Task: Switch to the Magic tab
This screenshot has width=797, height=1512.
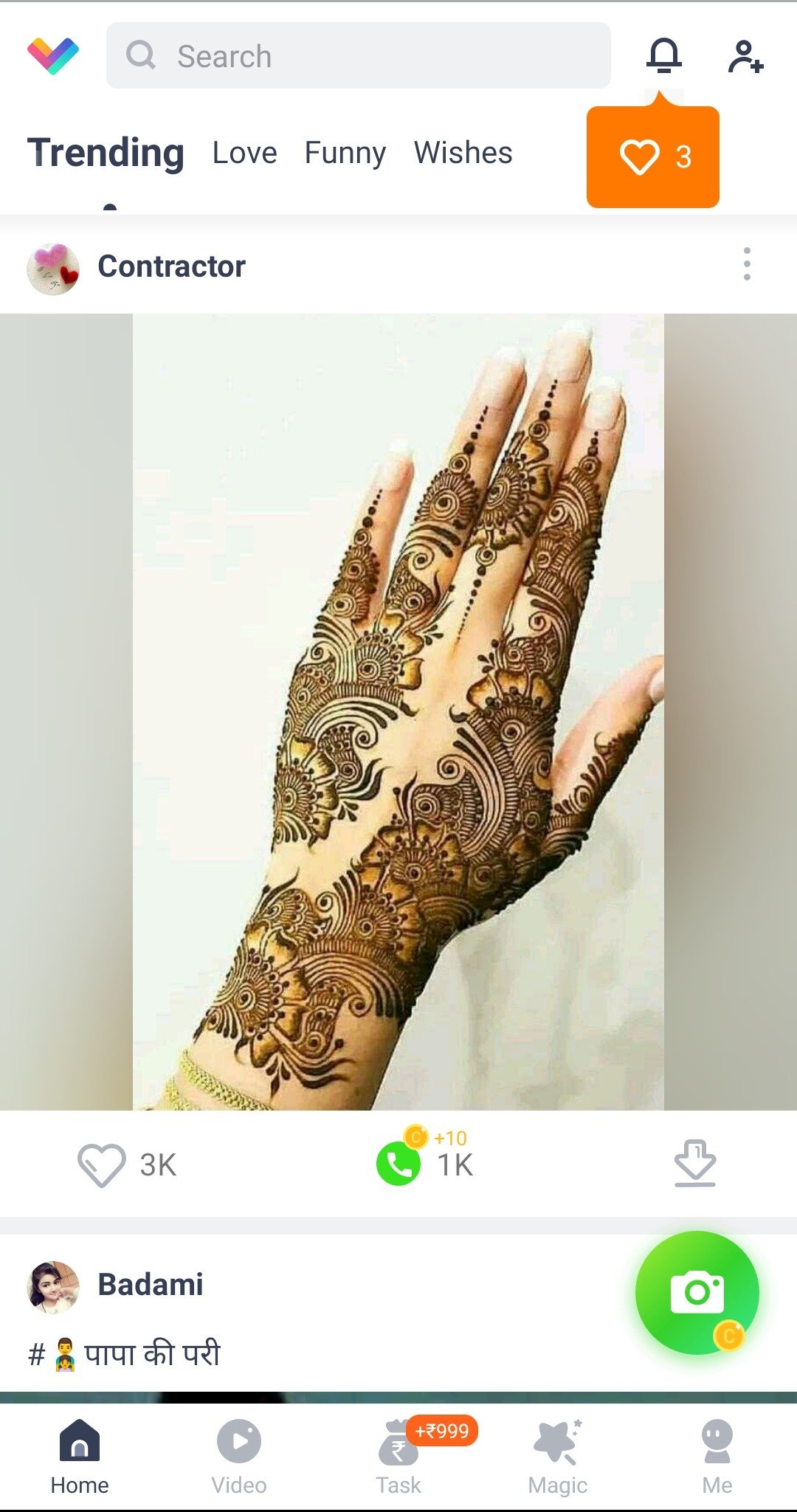Action: (558, 1457)
